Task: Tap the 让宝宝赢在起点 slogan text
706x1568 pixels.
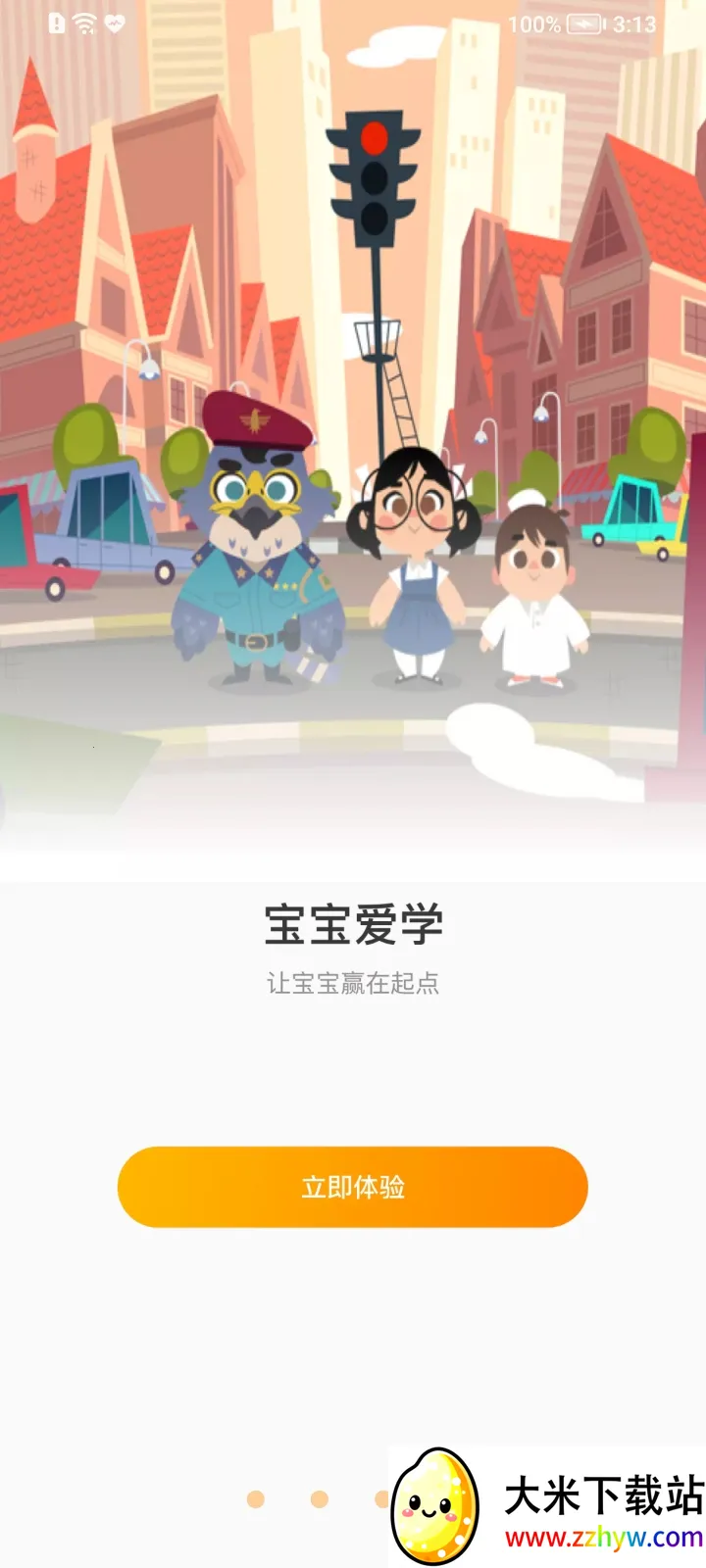Action: click(x=353, y=984)
